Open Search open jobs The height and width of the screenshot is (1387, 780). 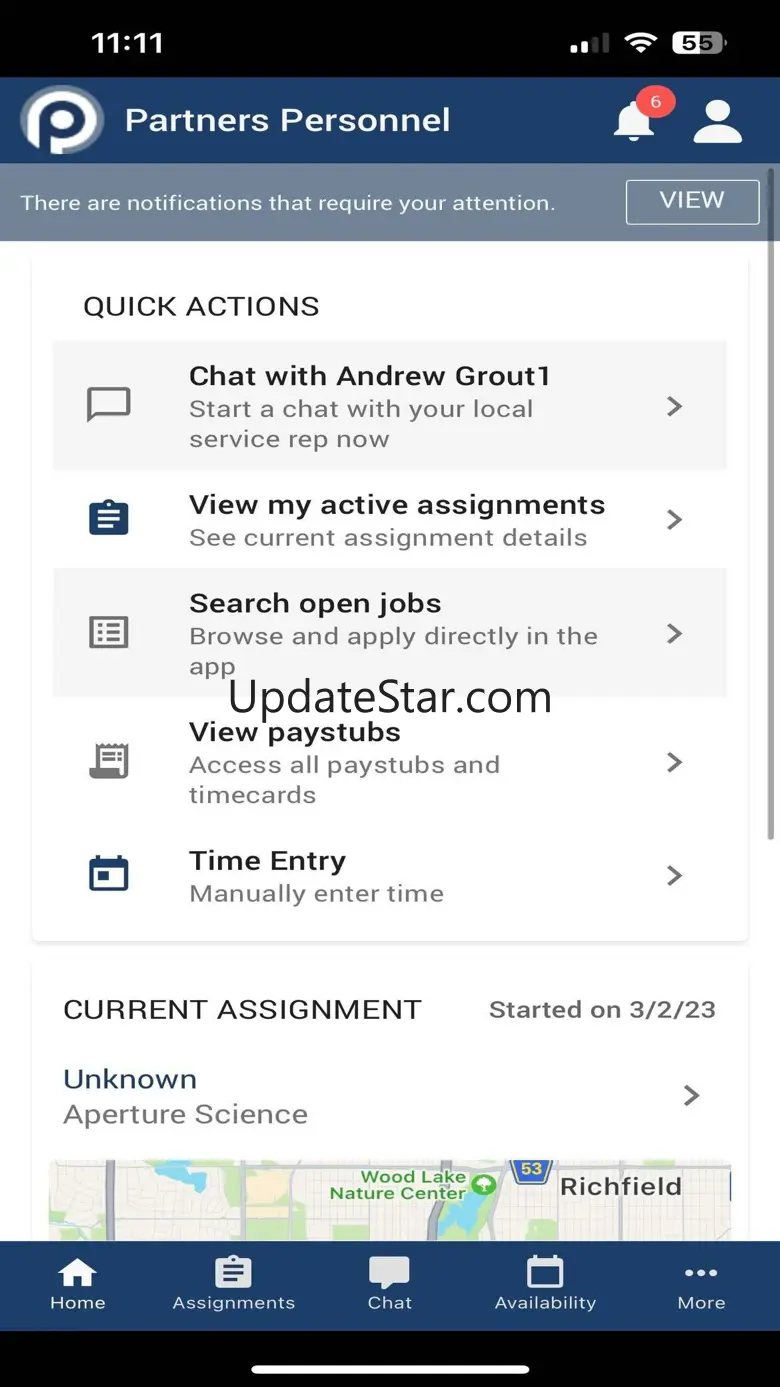click(x=389, y=633)
